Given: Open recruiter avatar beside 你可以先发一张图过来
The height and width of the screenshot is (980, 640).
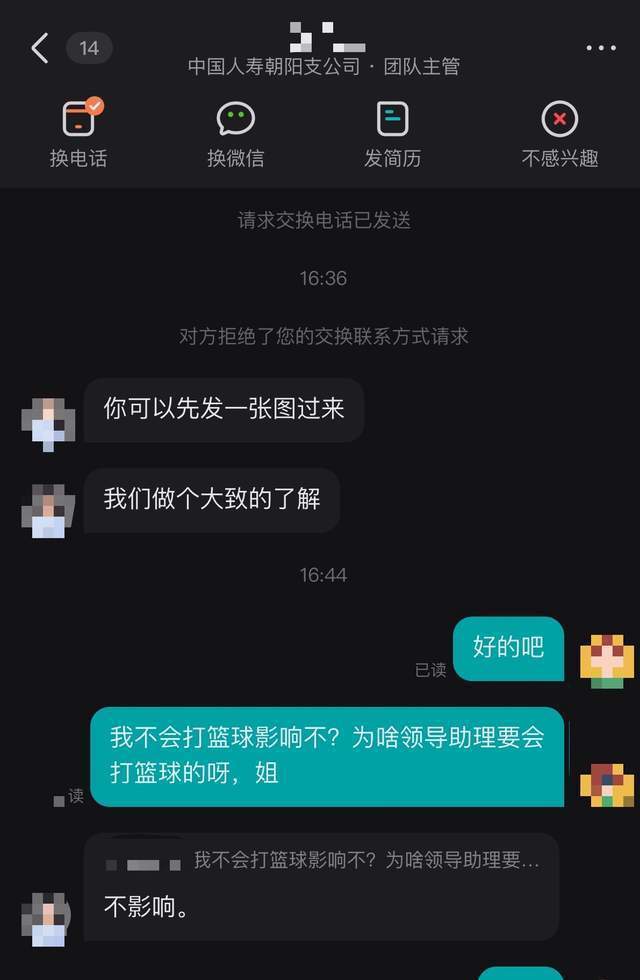Looking at the screenshot, I should click(48, 423).
